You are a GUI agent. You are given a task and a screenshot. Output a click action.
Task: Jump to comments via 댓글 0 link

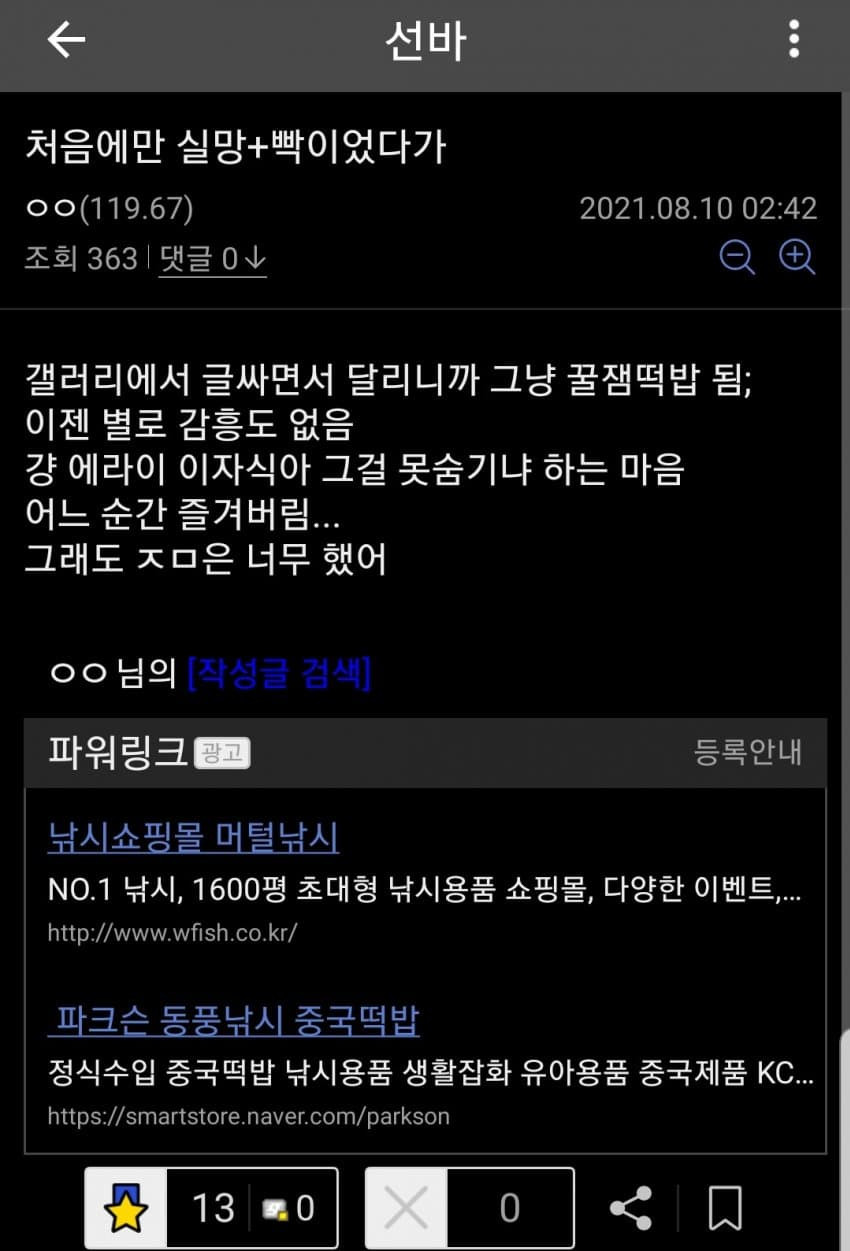[x=212, y=260]
